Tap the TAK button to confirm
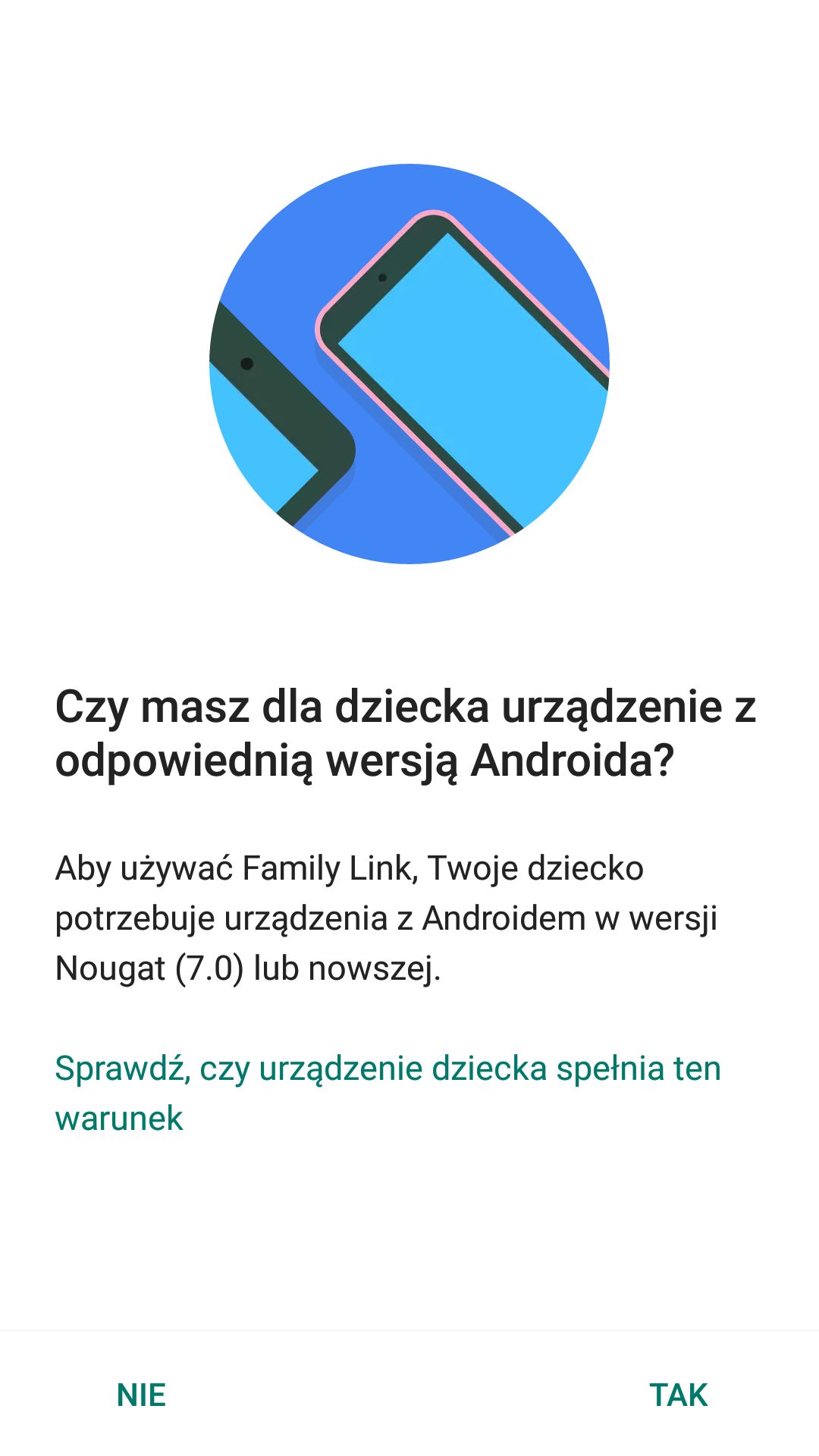The image size is (819, 1456). pyautogui.click(x=678, y=1395)
